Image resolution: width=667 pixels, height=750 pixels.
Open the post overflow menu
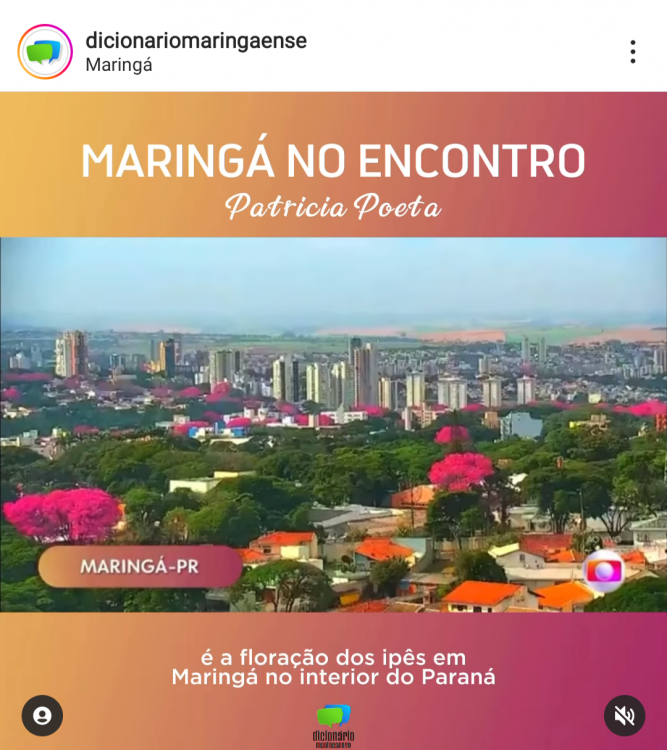(632, 52)
